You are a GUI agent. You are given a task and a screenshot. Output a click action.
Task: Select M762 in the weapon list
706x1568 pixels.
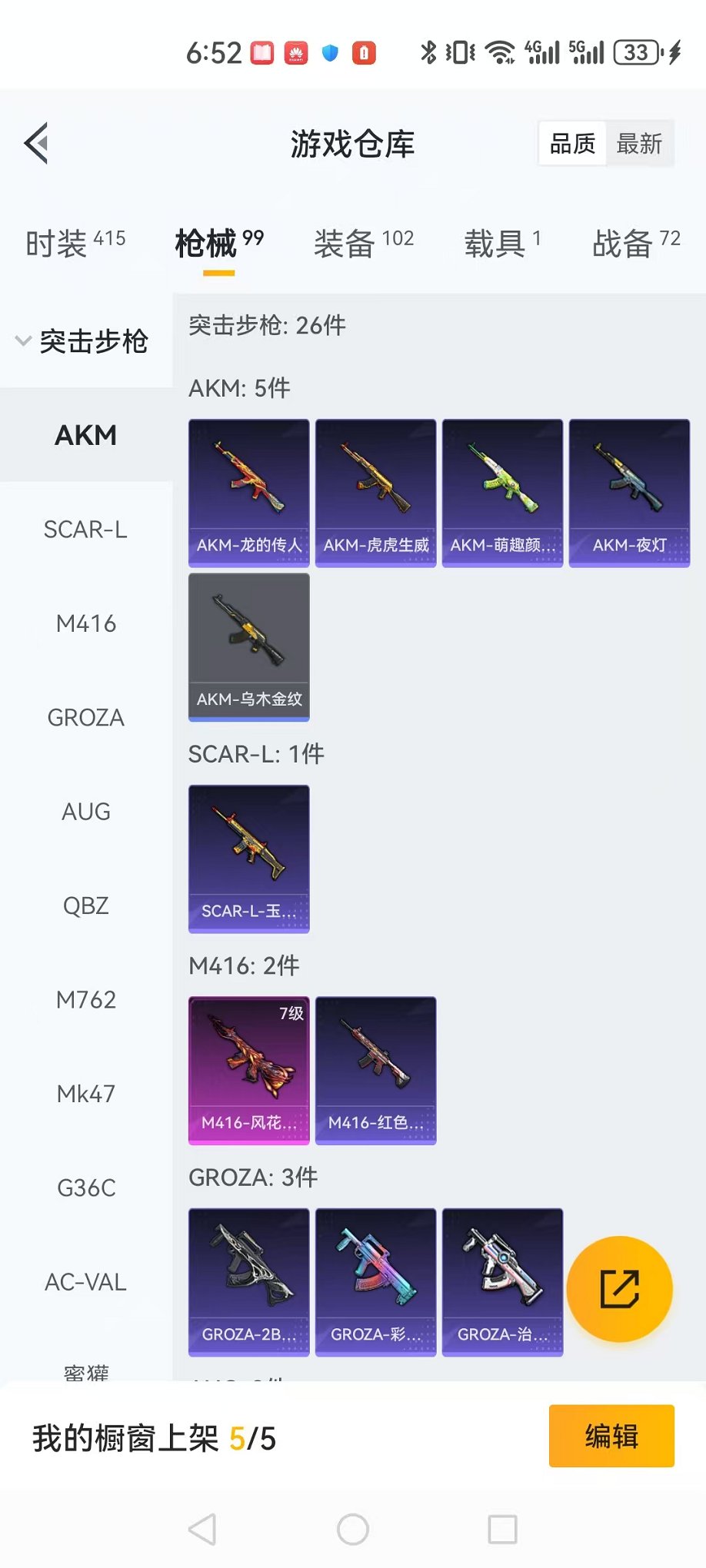(x=85, y=1000)
